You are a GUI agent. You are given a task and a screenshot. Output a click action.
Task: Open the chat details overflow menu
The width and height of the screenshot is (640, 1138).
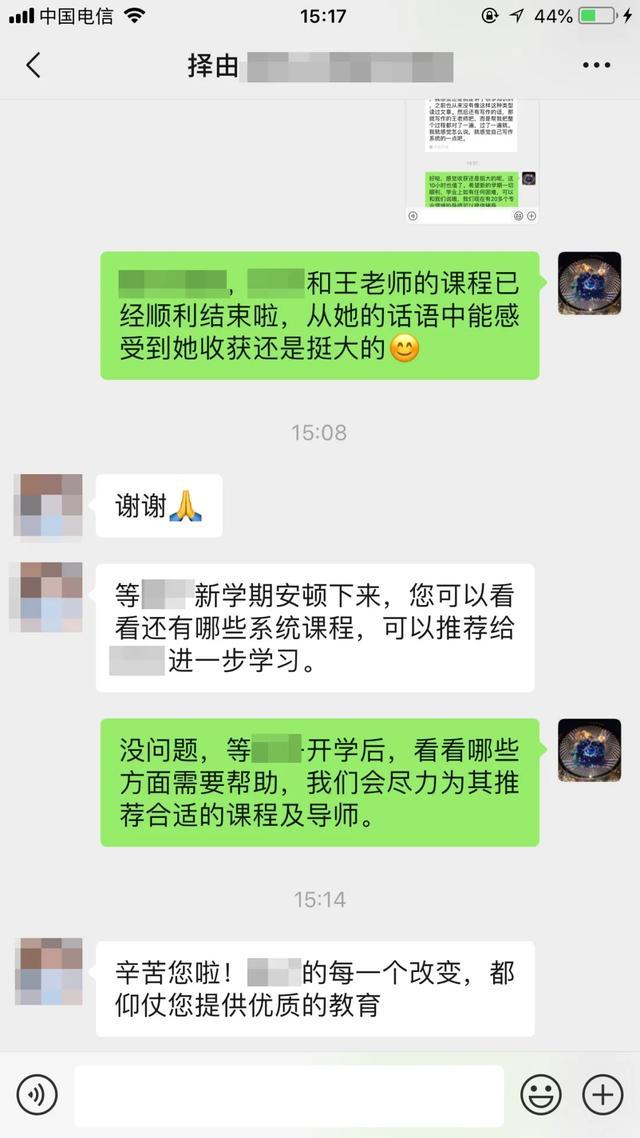point(596,65)
